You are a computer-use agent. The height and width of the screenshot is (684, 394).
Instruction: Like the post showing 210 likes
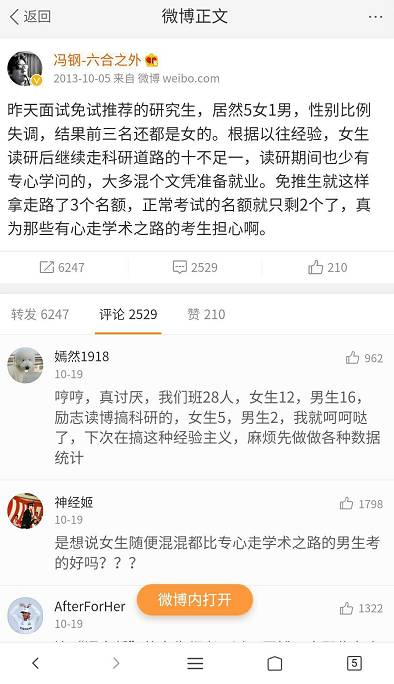pos(328,267)
